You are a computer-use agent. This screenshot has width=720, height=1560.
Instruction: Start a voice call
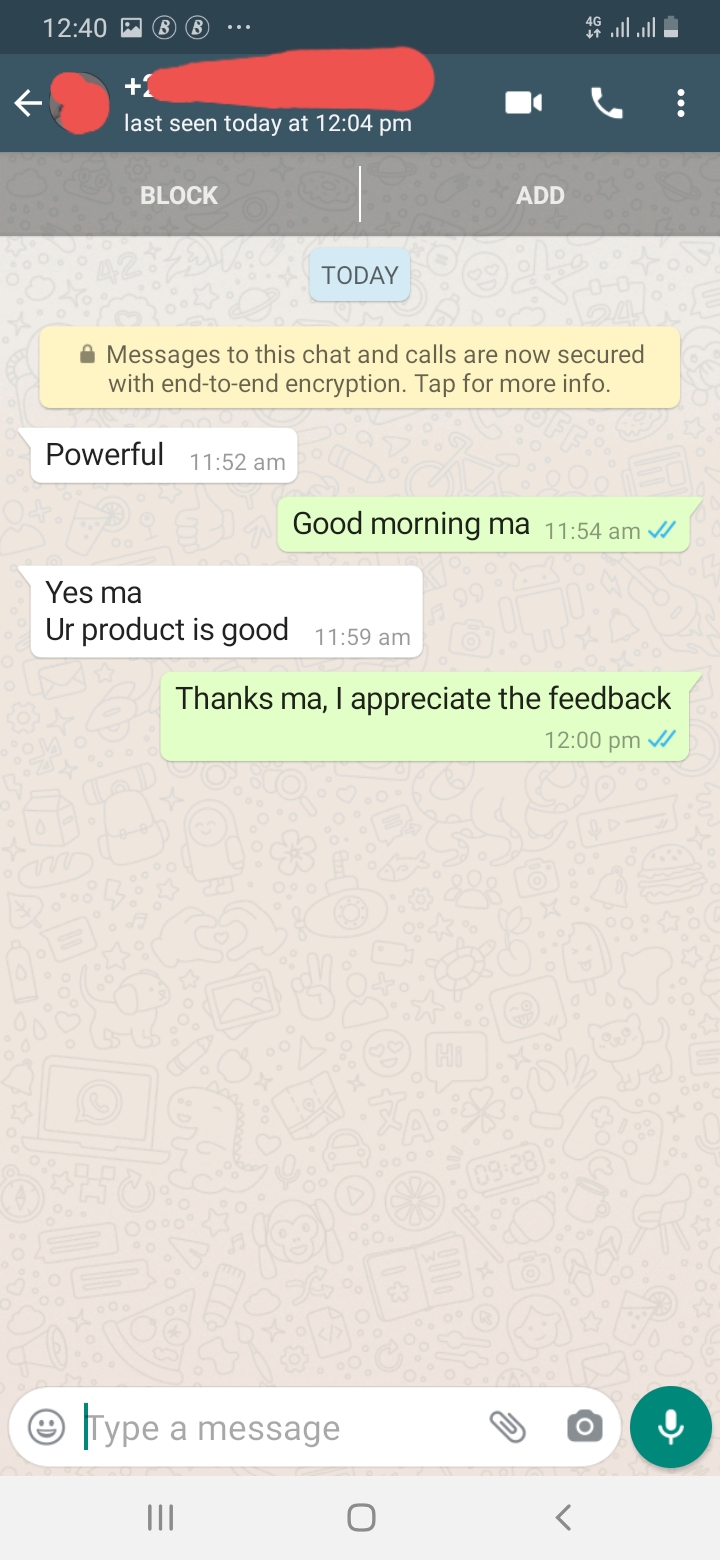[606, 103]
